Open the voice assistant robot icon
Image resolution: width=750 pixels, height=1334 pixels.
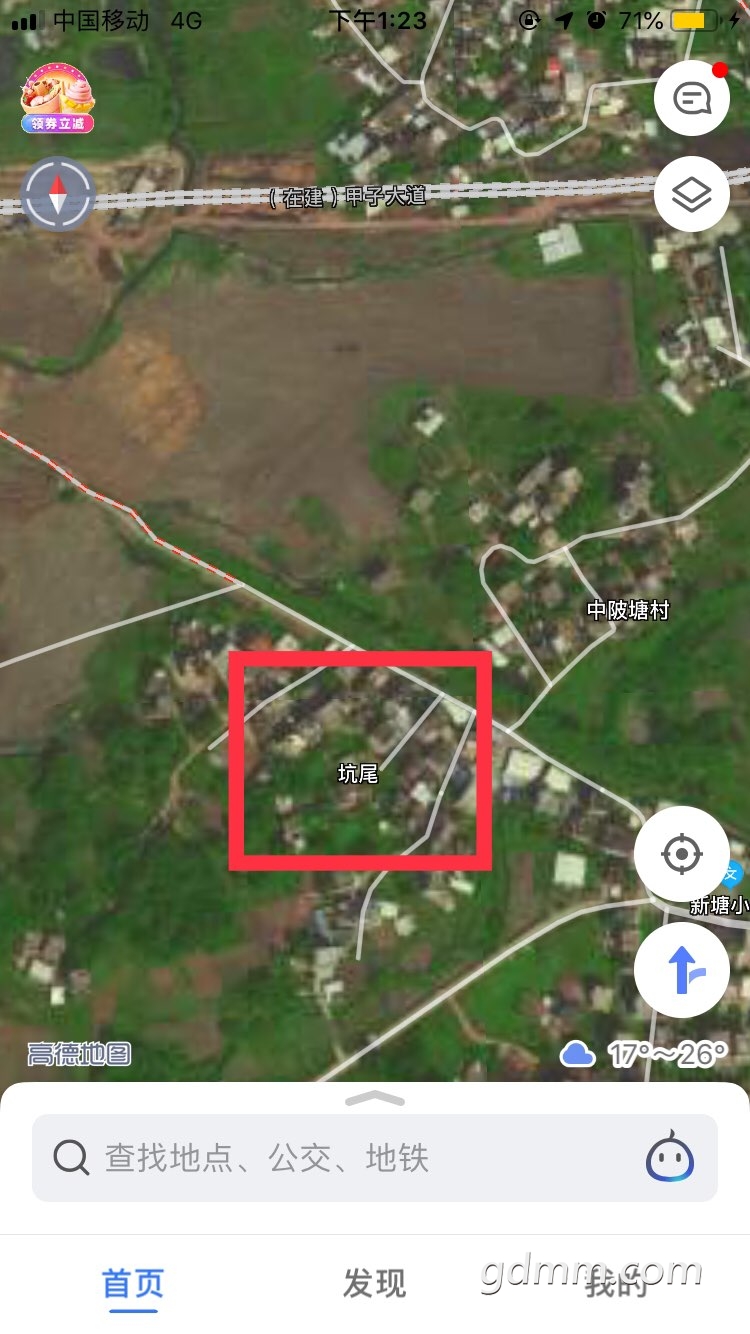pyautogui.click(x=670, y=1158)
